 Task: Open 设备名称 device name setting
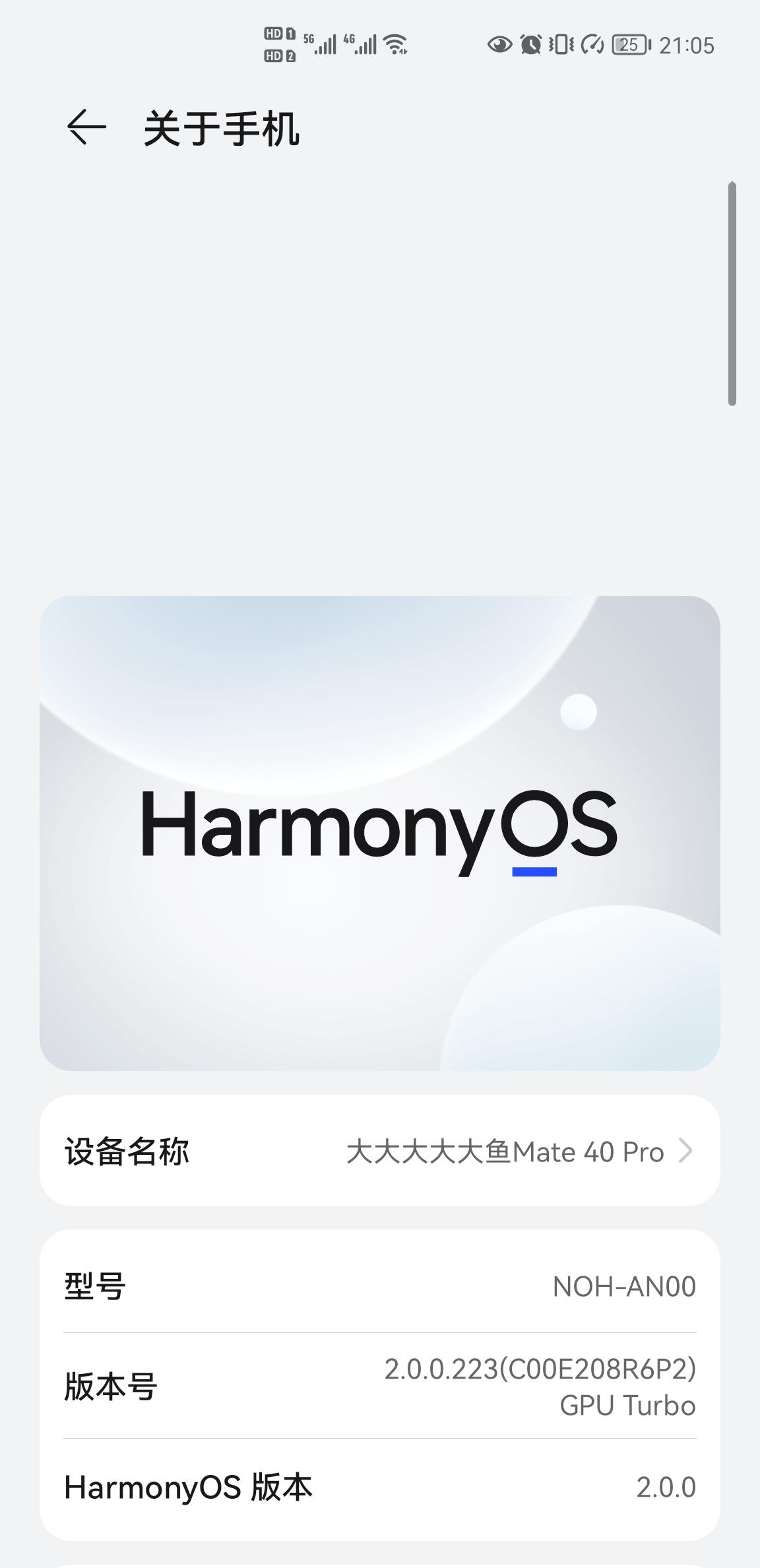[379, 1152]
